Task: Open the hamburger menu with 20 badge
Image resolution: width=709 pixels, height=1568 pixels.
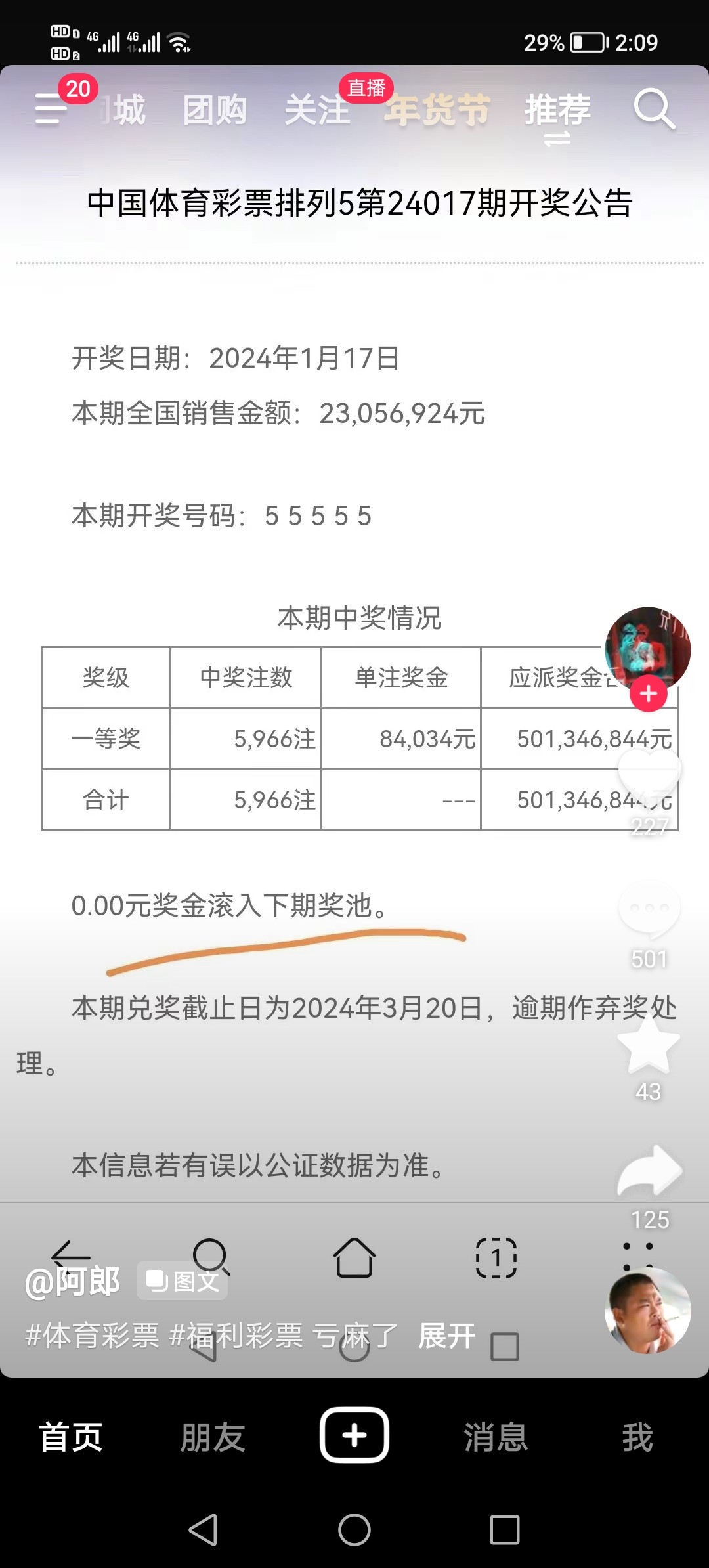Action: pyautogui.click(x=53, y=108)
